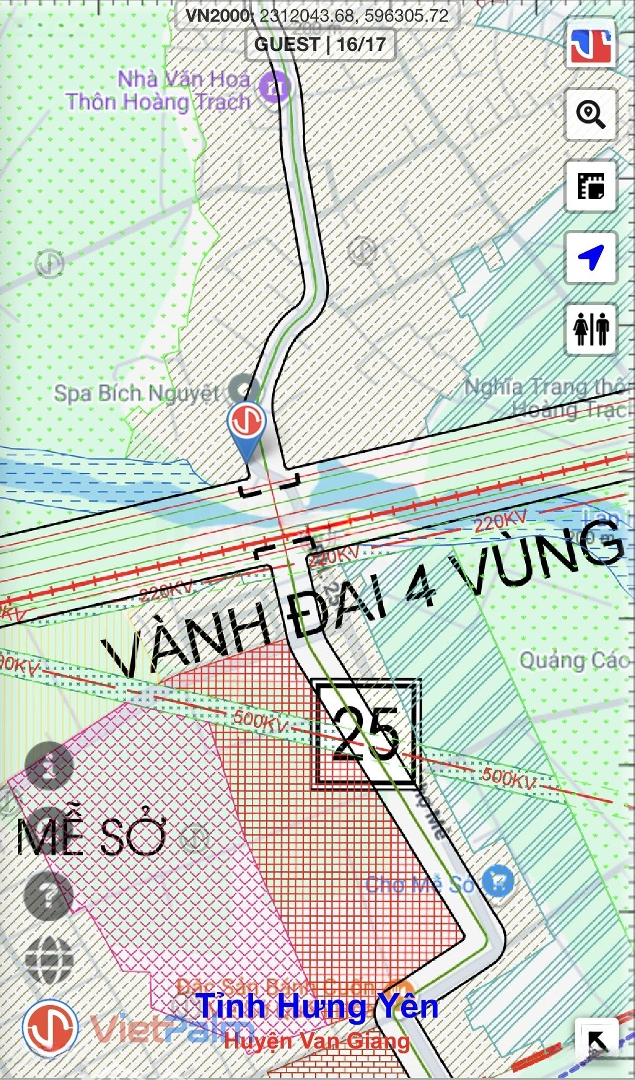Tap the restroom finder icon
The height and width of the screenshot is (1080, 635).
tap(591, 329)
